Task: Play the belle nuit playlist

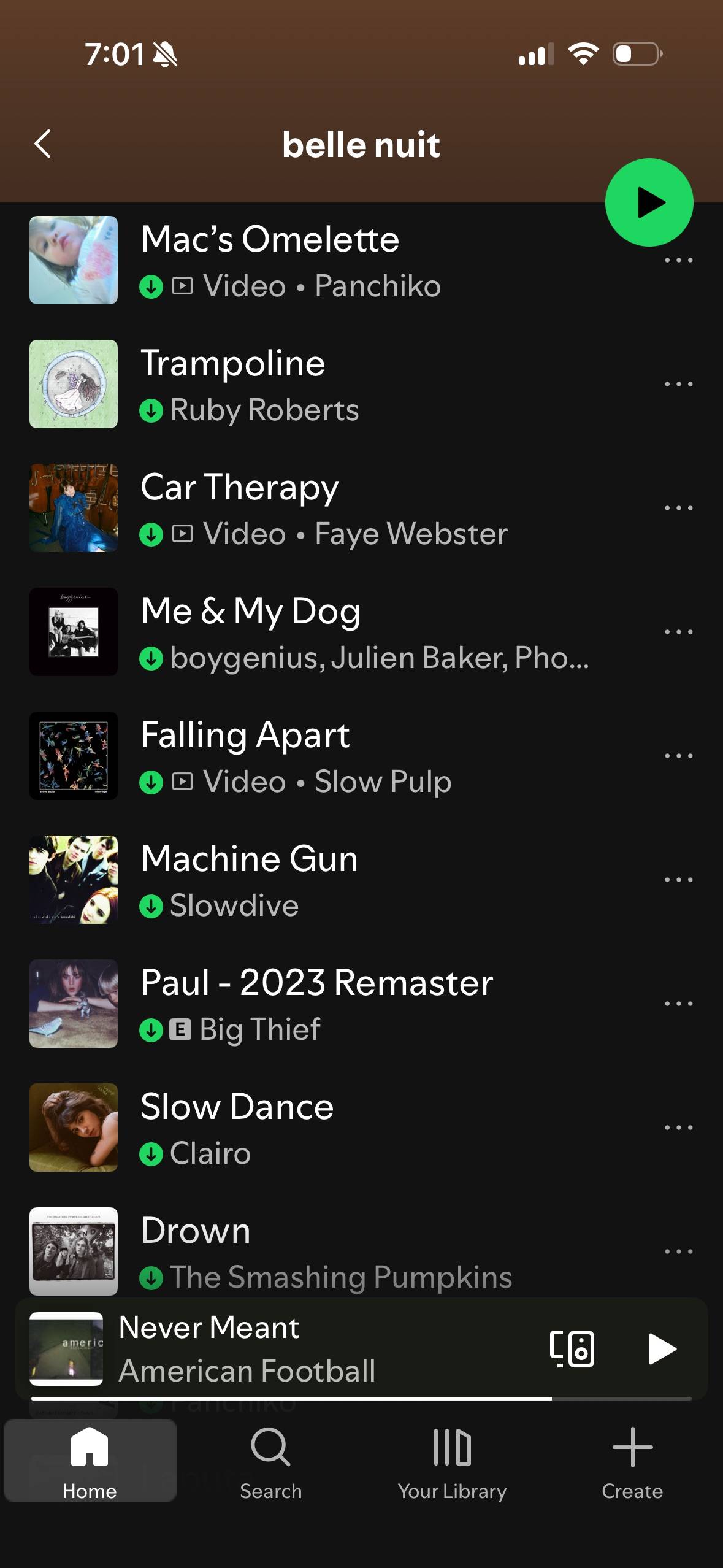Action: pos(649,202)
